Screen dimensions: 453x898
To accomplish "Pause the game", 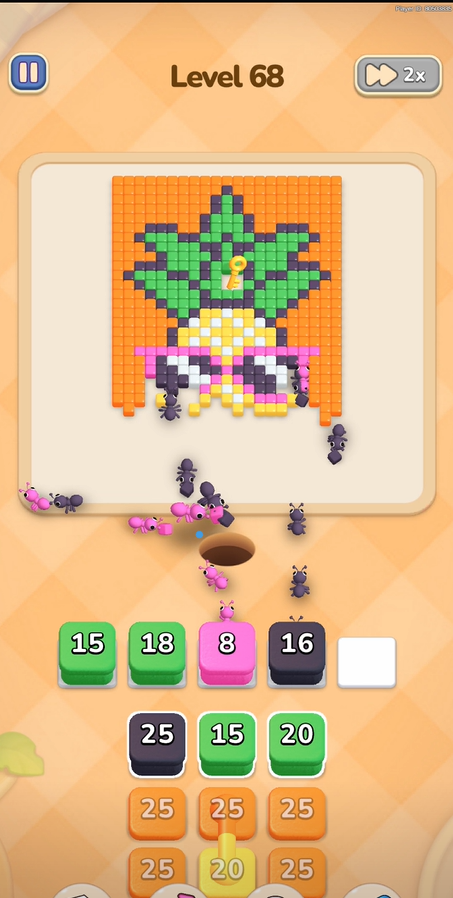I will tap(28, 73).
